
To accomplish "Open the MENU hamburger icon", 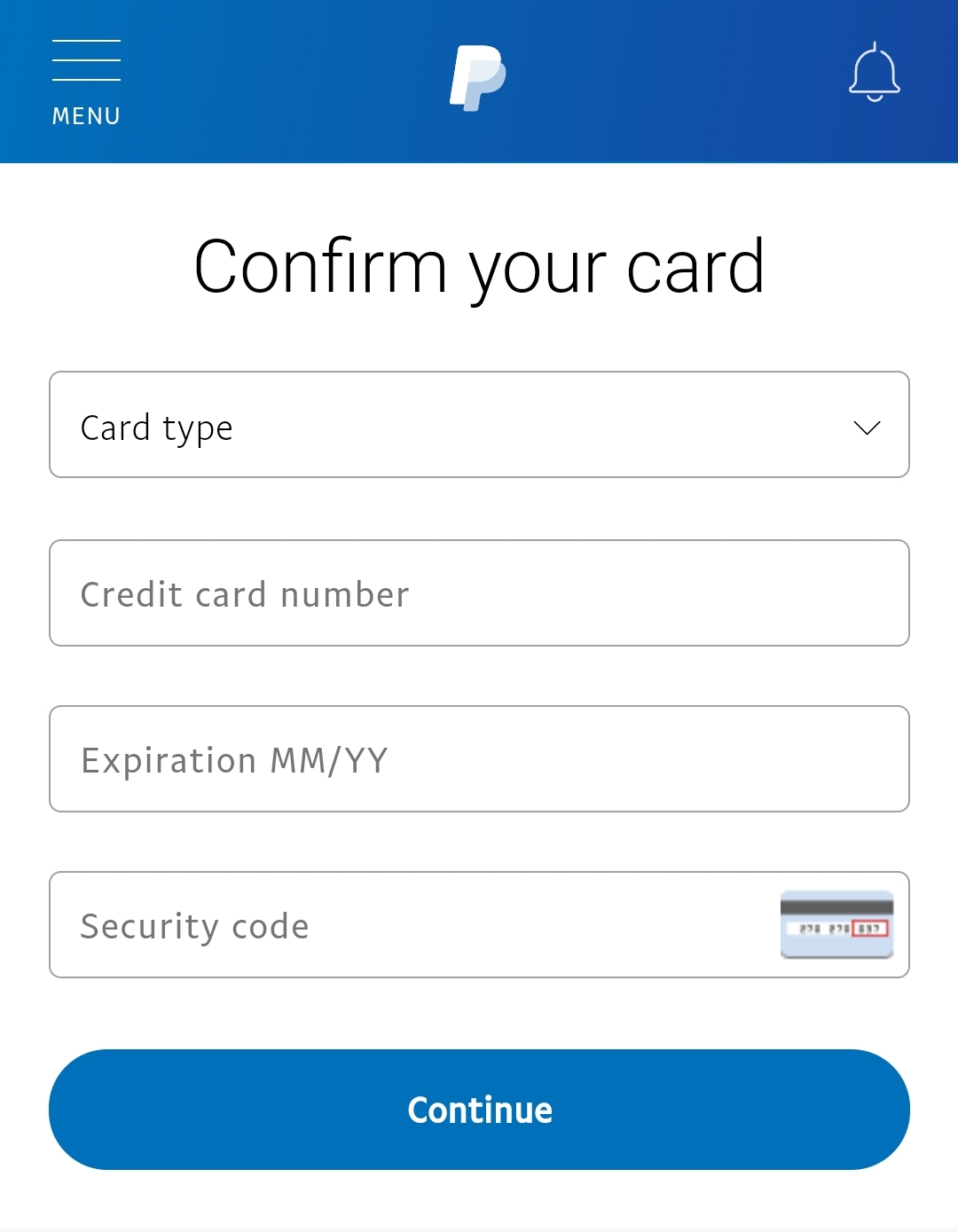I will click(86, 60).
